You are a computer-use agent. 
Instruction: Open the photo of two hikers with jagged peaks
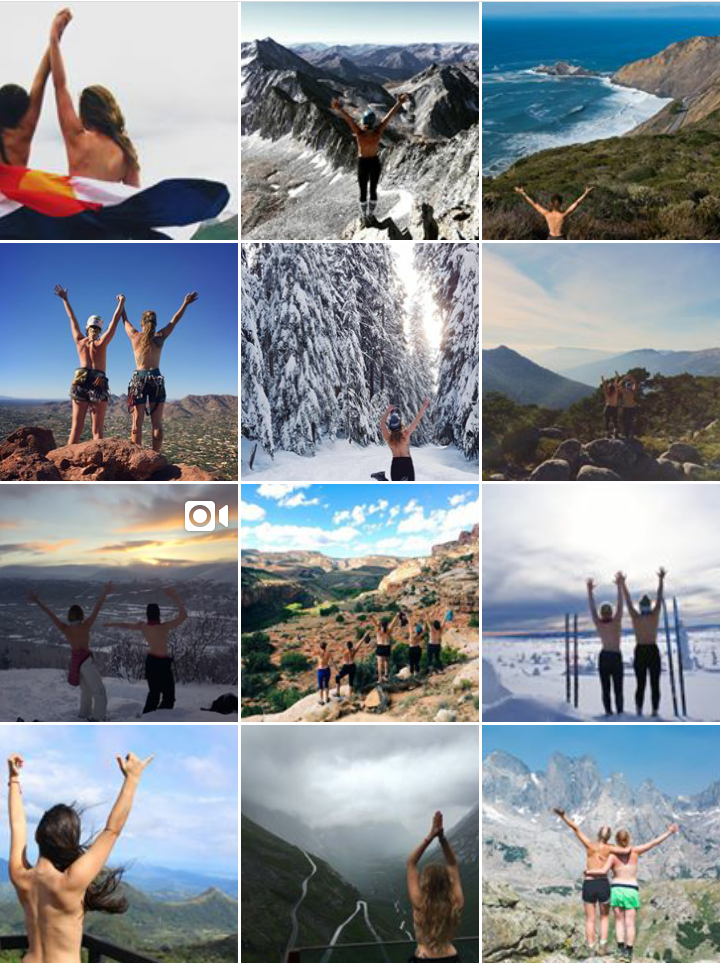click(x=600, y=843)
